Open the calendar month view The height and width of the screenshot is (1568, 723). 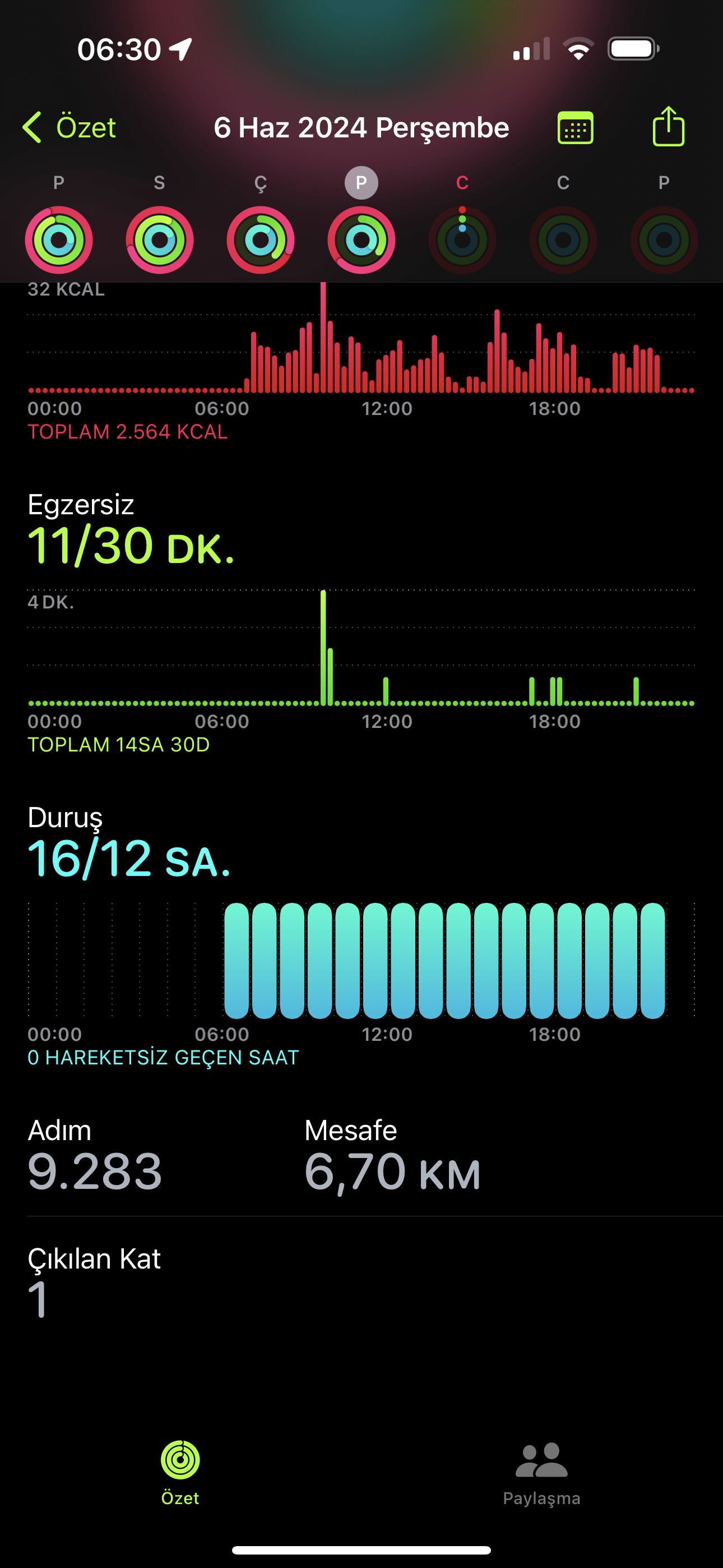(x=575, y=128)
